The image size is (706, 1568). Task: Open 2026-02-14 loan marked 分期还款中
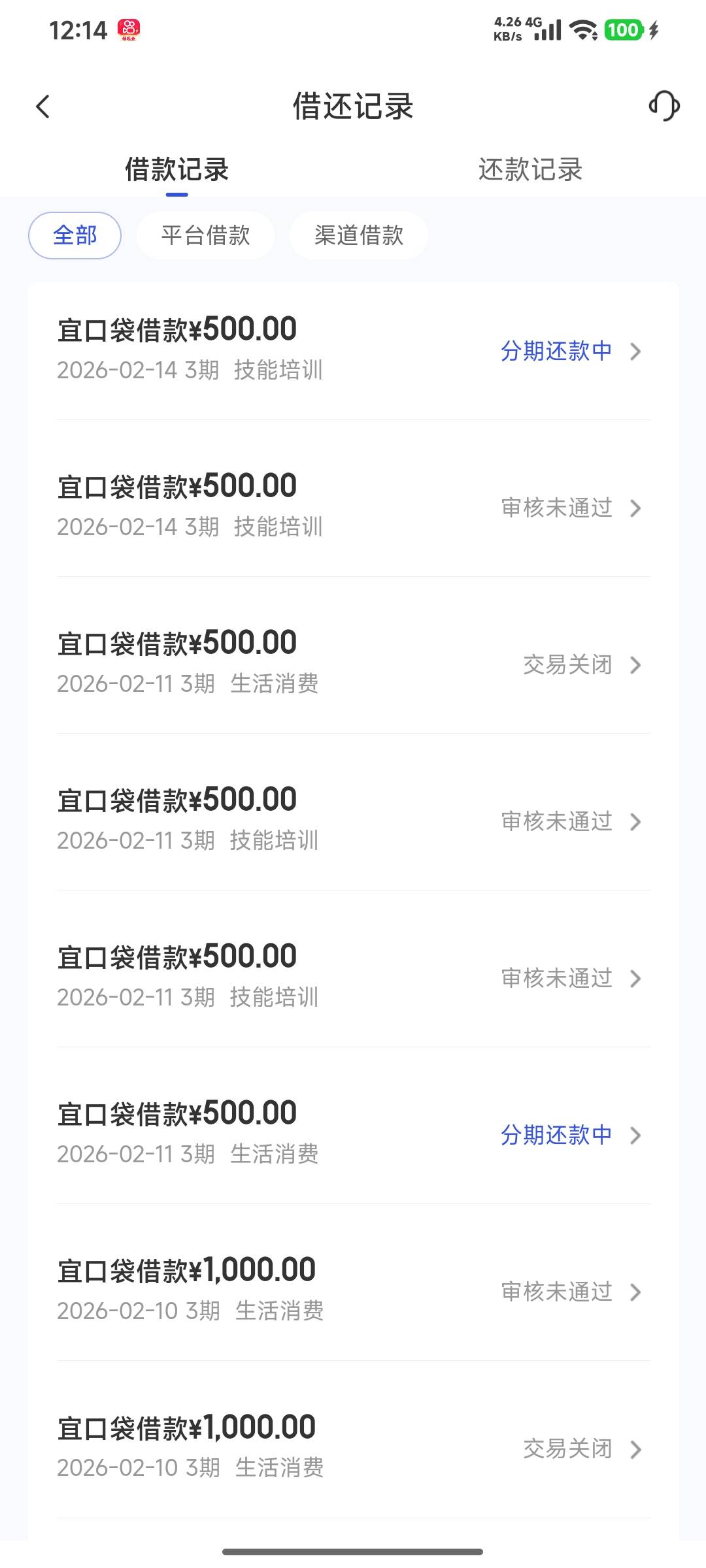353,350
